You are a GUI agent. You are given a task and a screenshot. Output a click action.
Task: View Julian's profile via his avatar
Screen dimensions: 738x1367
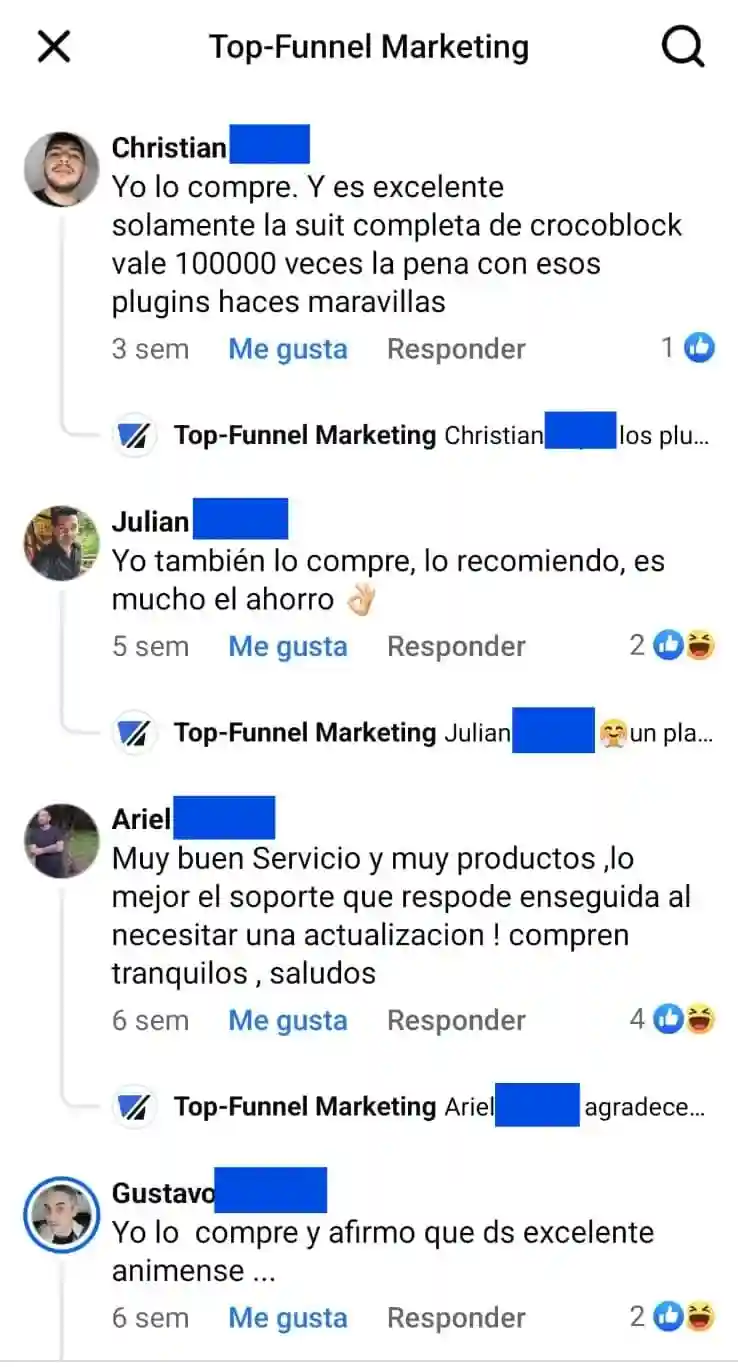61,543
